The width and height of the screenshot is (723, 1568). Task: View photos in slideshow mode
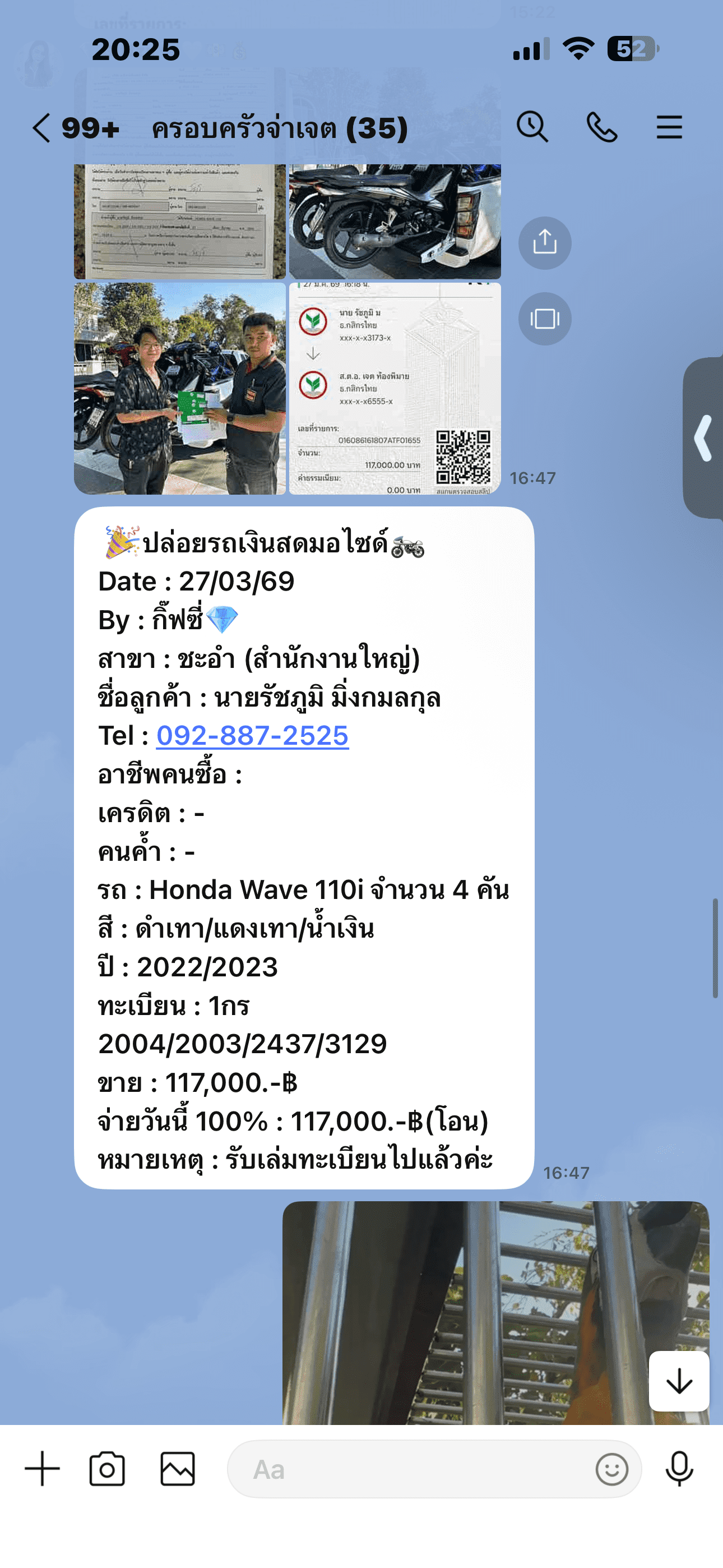tap(545, 319)
